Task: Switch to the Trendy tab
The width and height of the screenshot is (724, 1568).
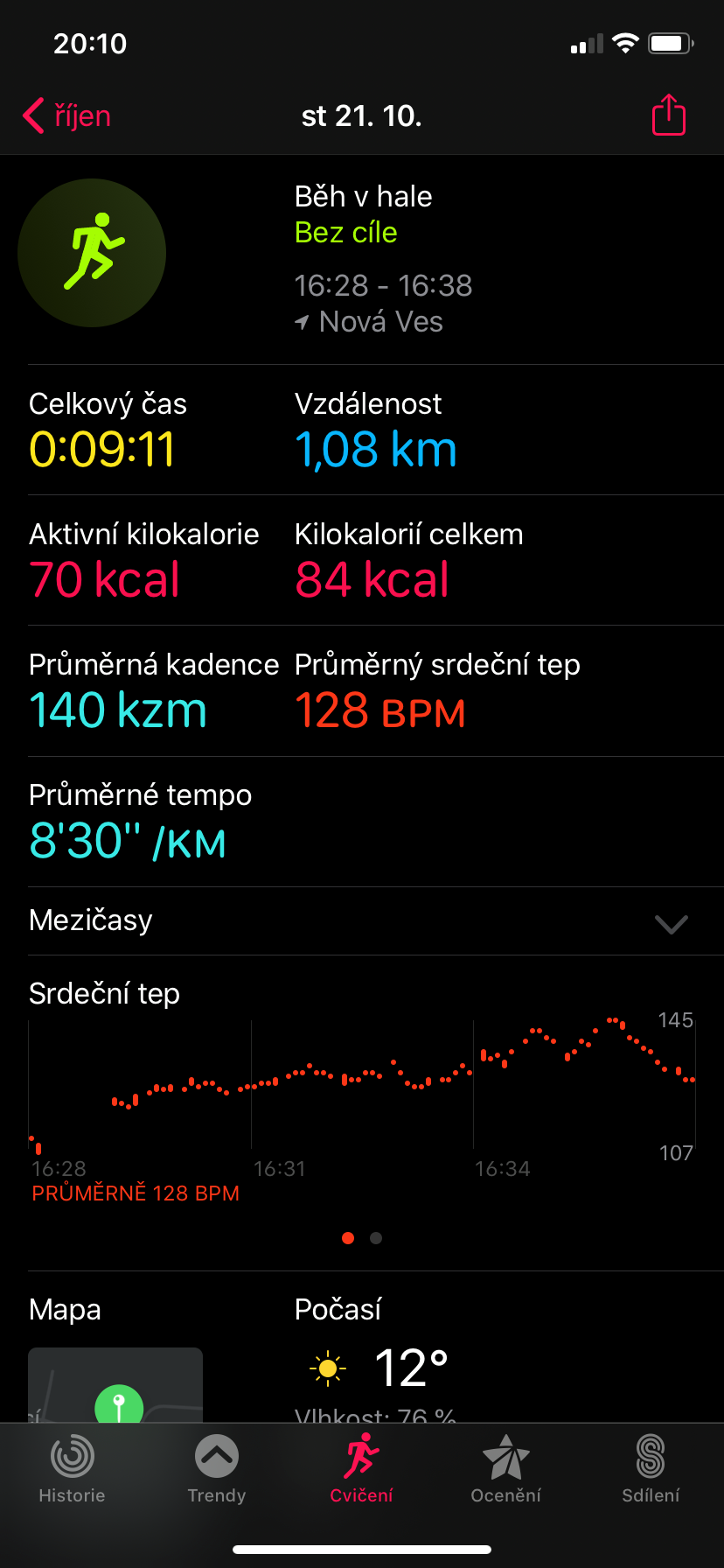Action: [x=217, y=1470]
